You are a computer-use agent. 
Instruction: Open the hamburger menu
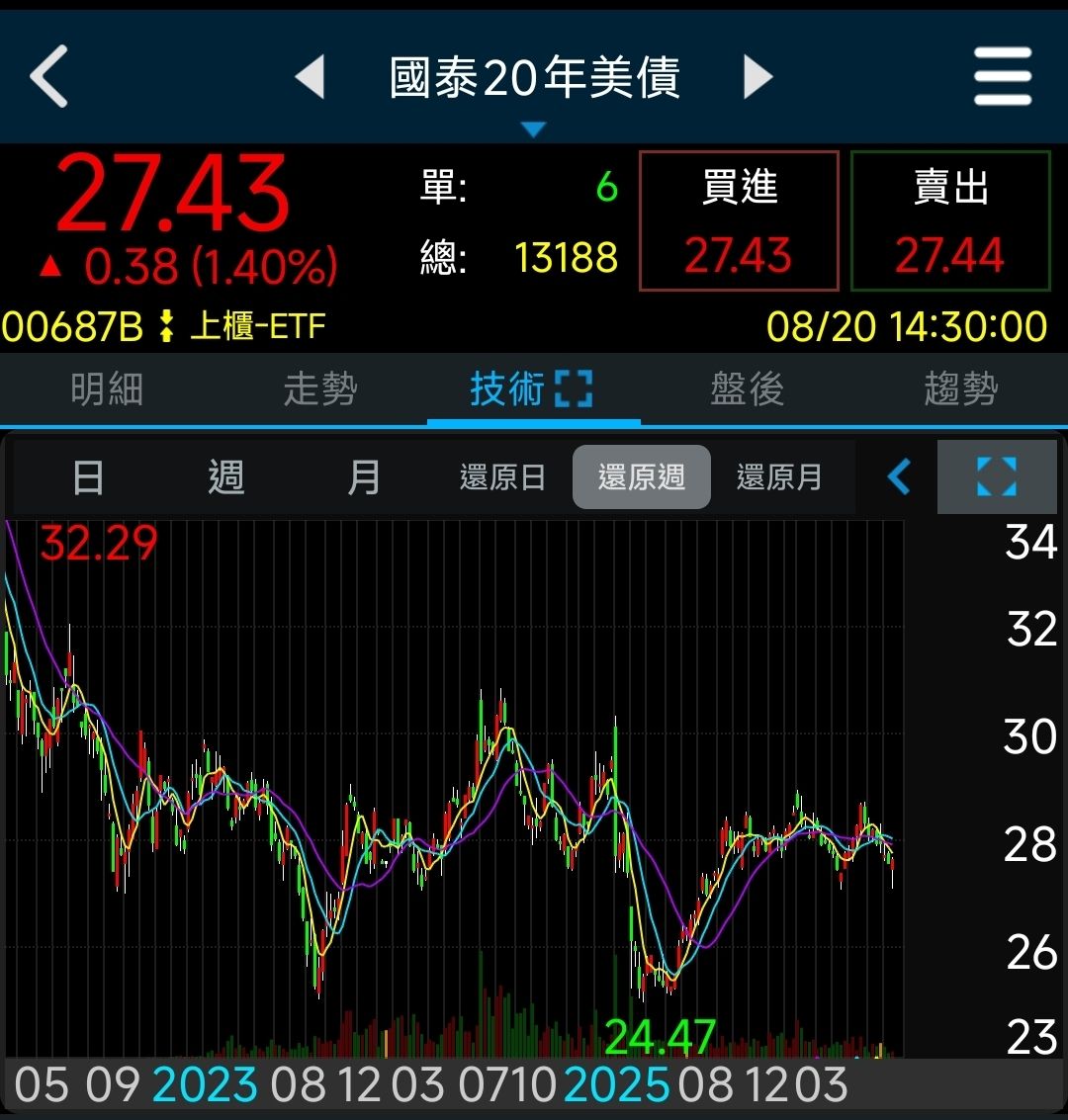(1003, 76)
